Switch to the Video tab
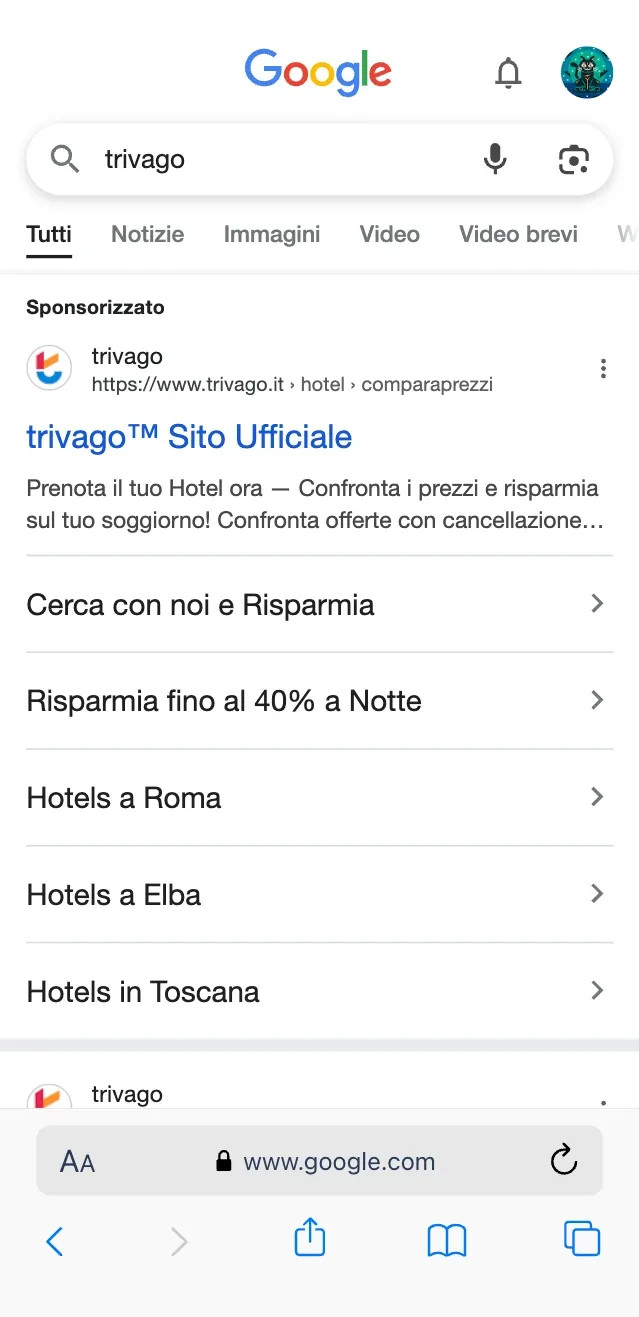Screen dimensions: 639x1317 coord(389,234)
